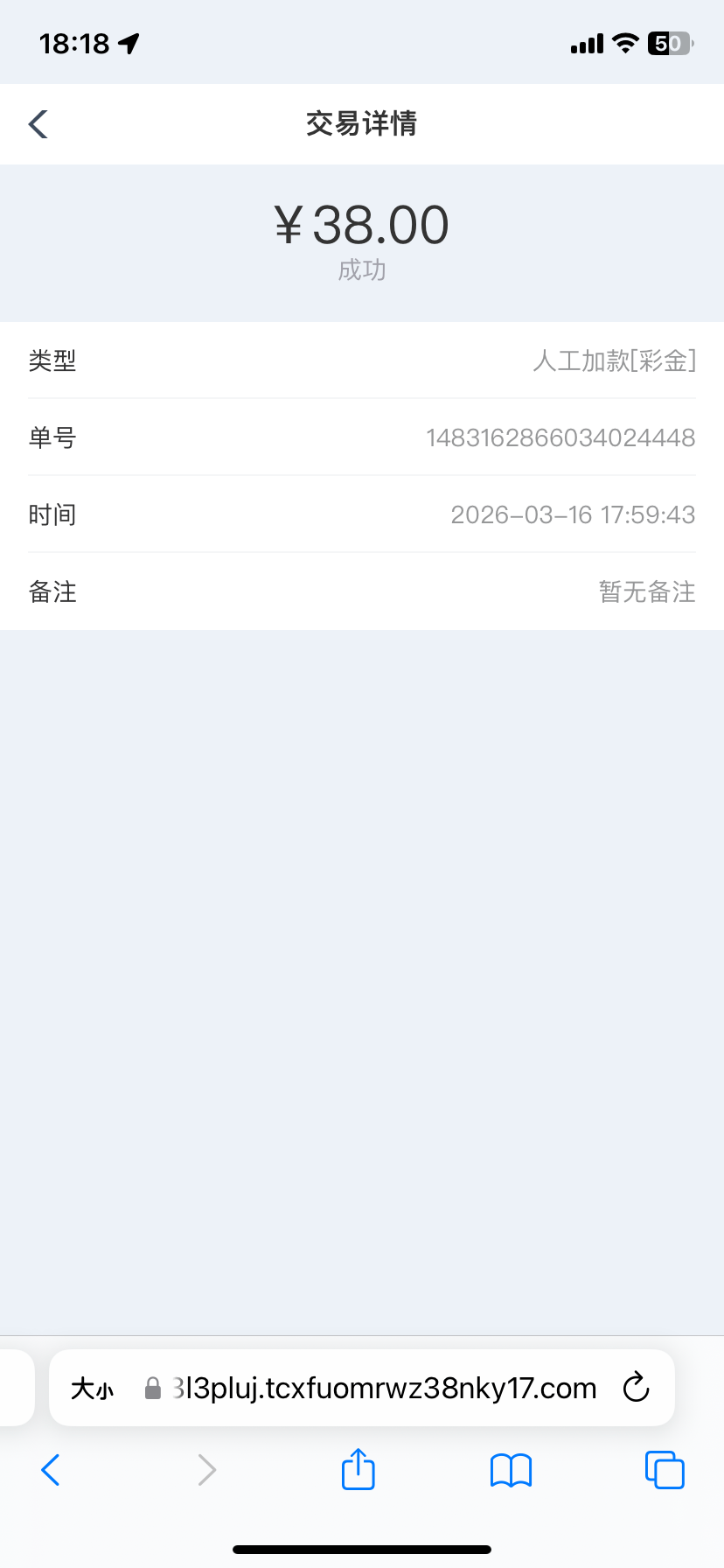The width and height of the screenshot is (724, 1568).
Task: Open the Safari share sheet
Action: [358, 1469]
